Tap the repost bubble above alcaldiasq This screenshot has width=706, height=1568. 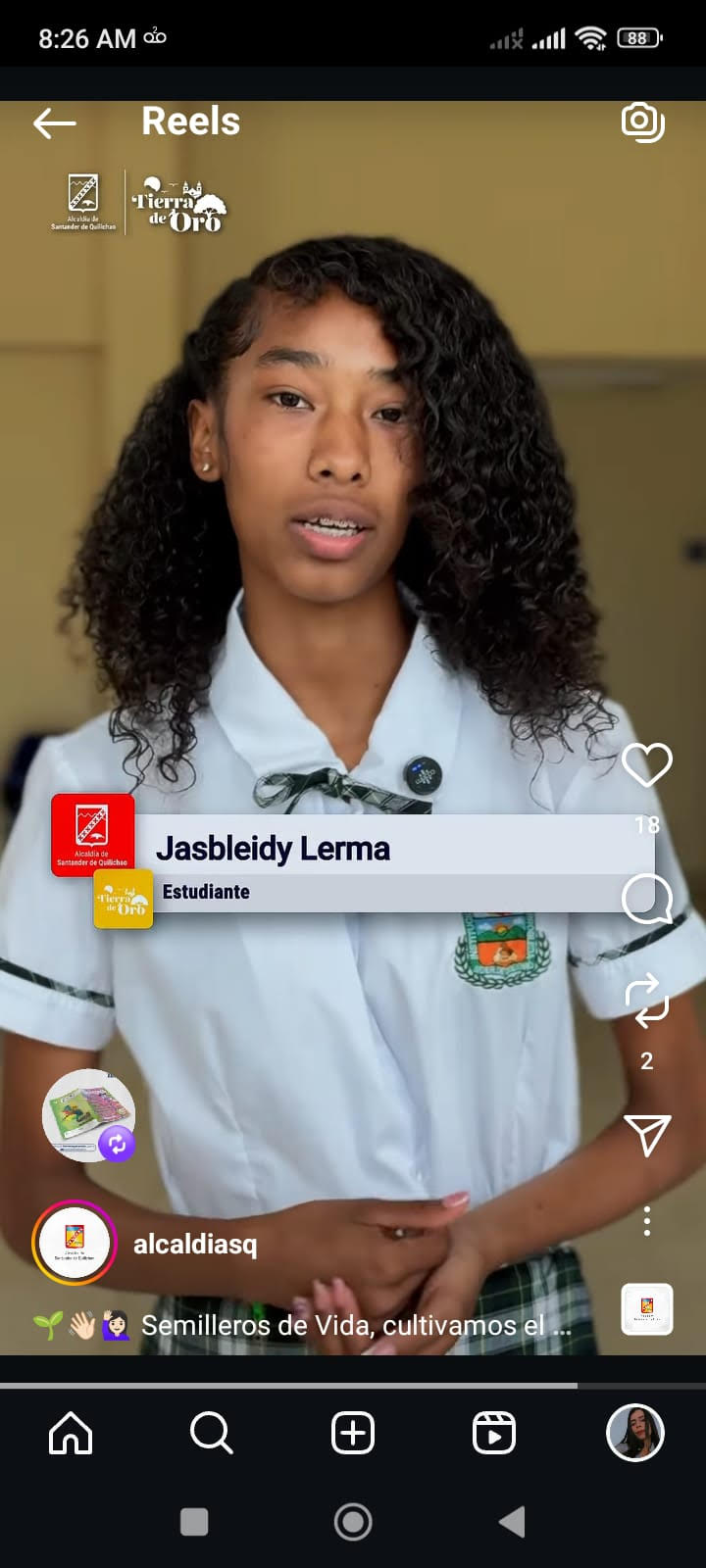click(x=89, y=1115)
